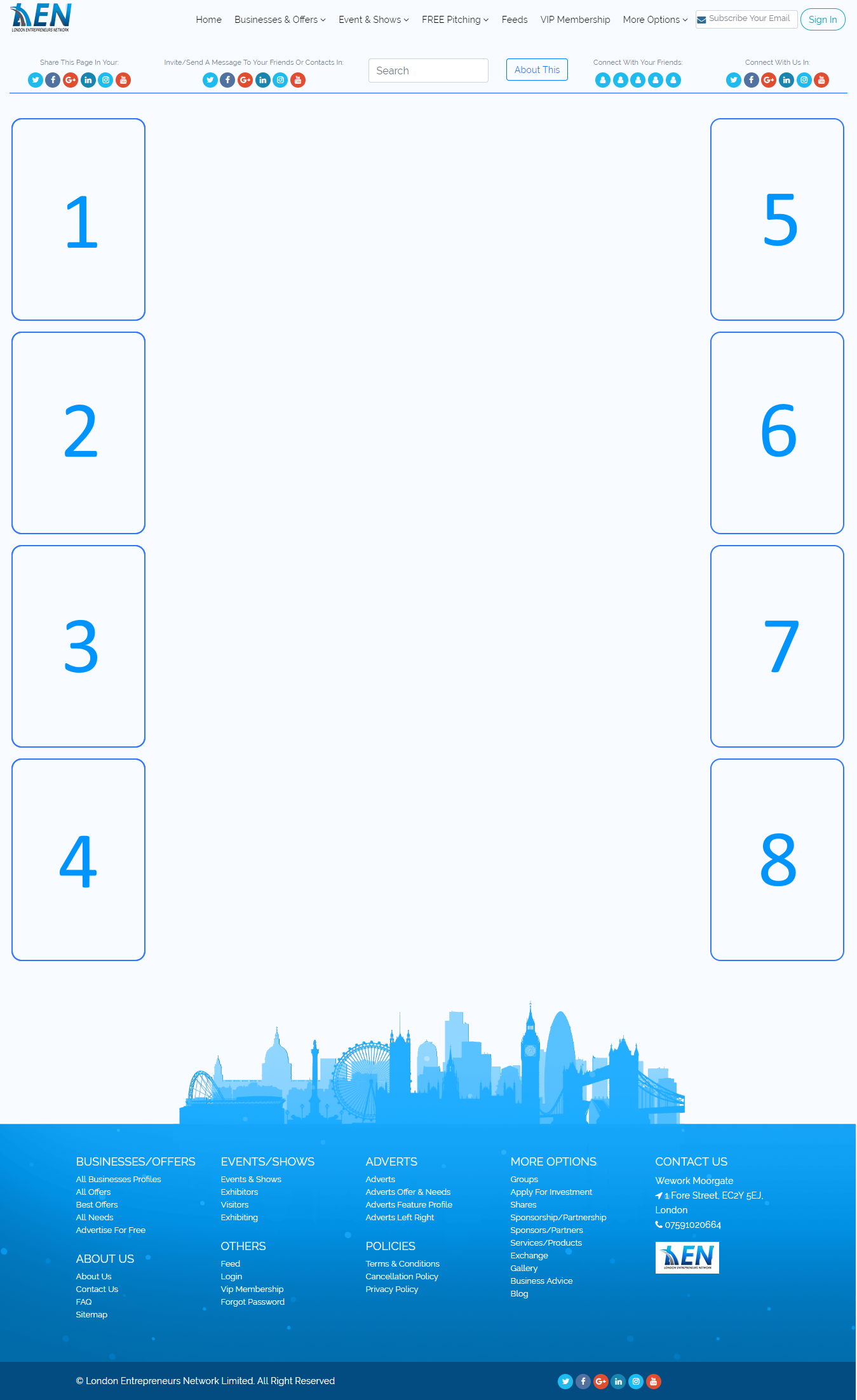Expand More Options menu
Screen dimensions: 857x1400
655,20
